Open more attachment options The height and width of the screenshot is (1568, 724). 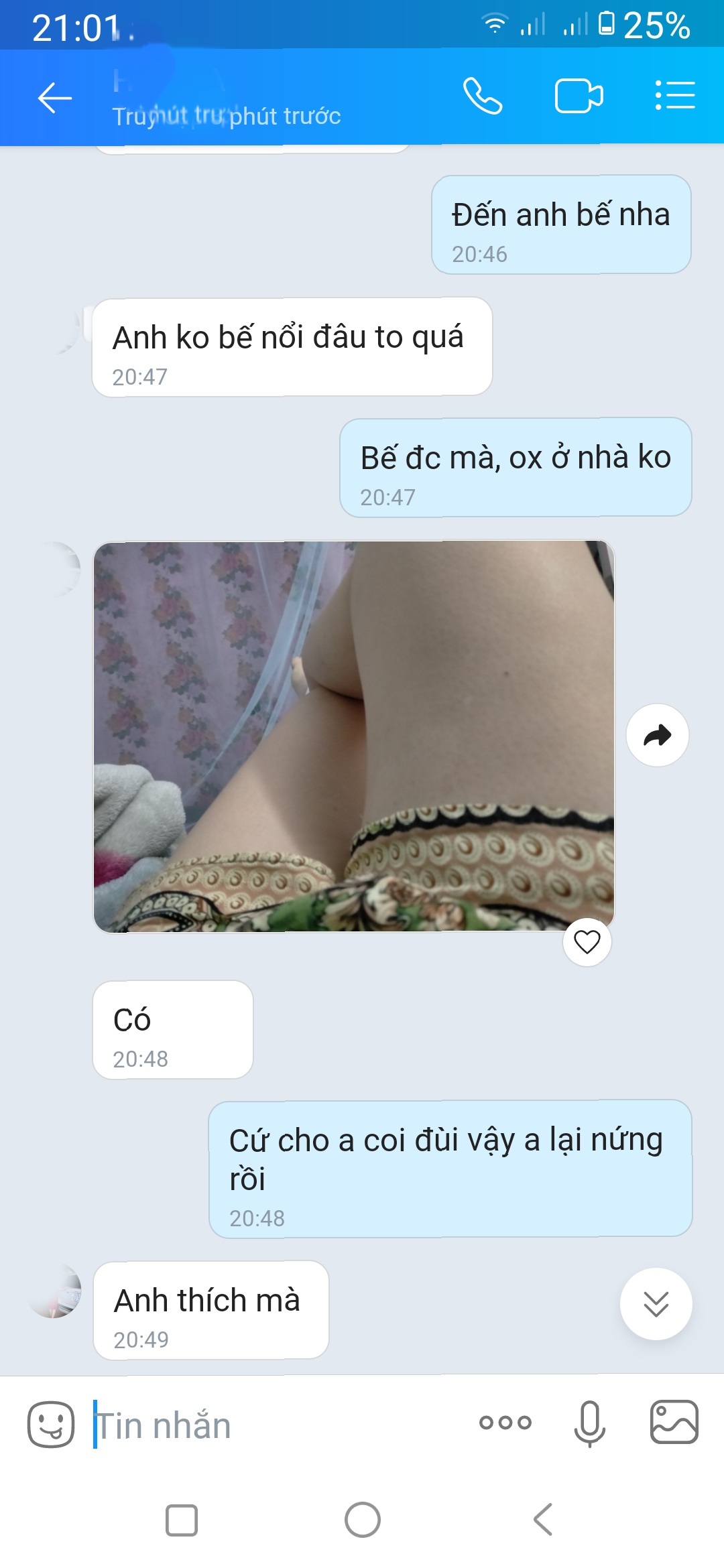(505, 1422)
